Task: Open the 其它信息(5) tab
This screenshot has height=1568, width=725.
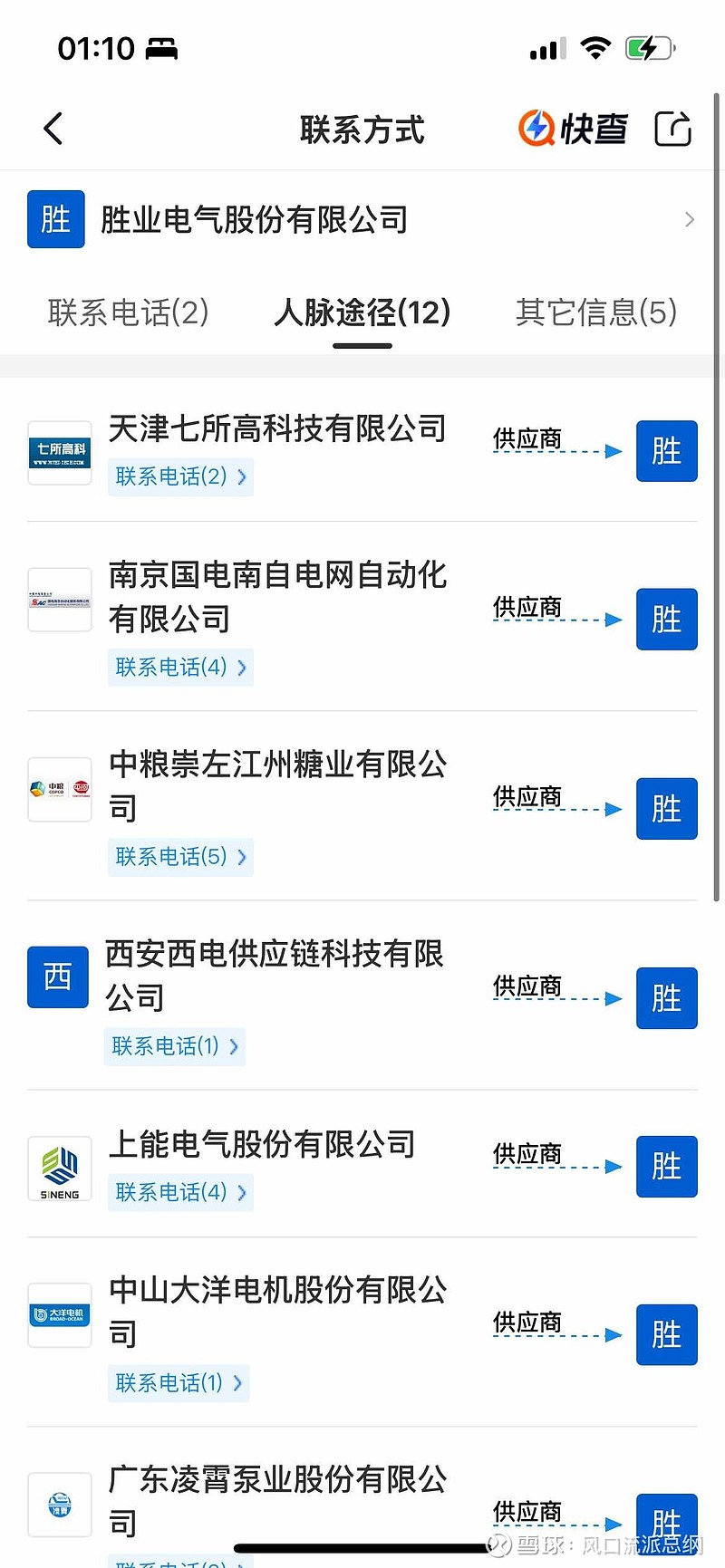Action: pos(594,312)
